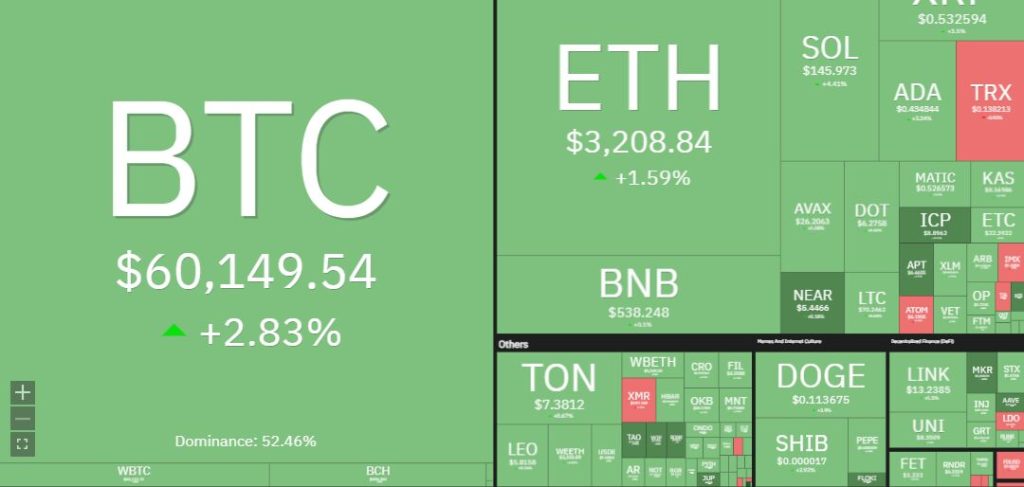Tap the NEAR tile
The height and width of the screenshot is (487, 1024).
(x=812, y=302)
